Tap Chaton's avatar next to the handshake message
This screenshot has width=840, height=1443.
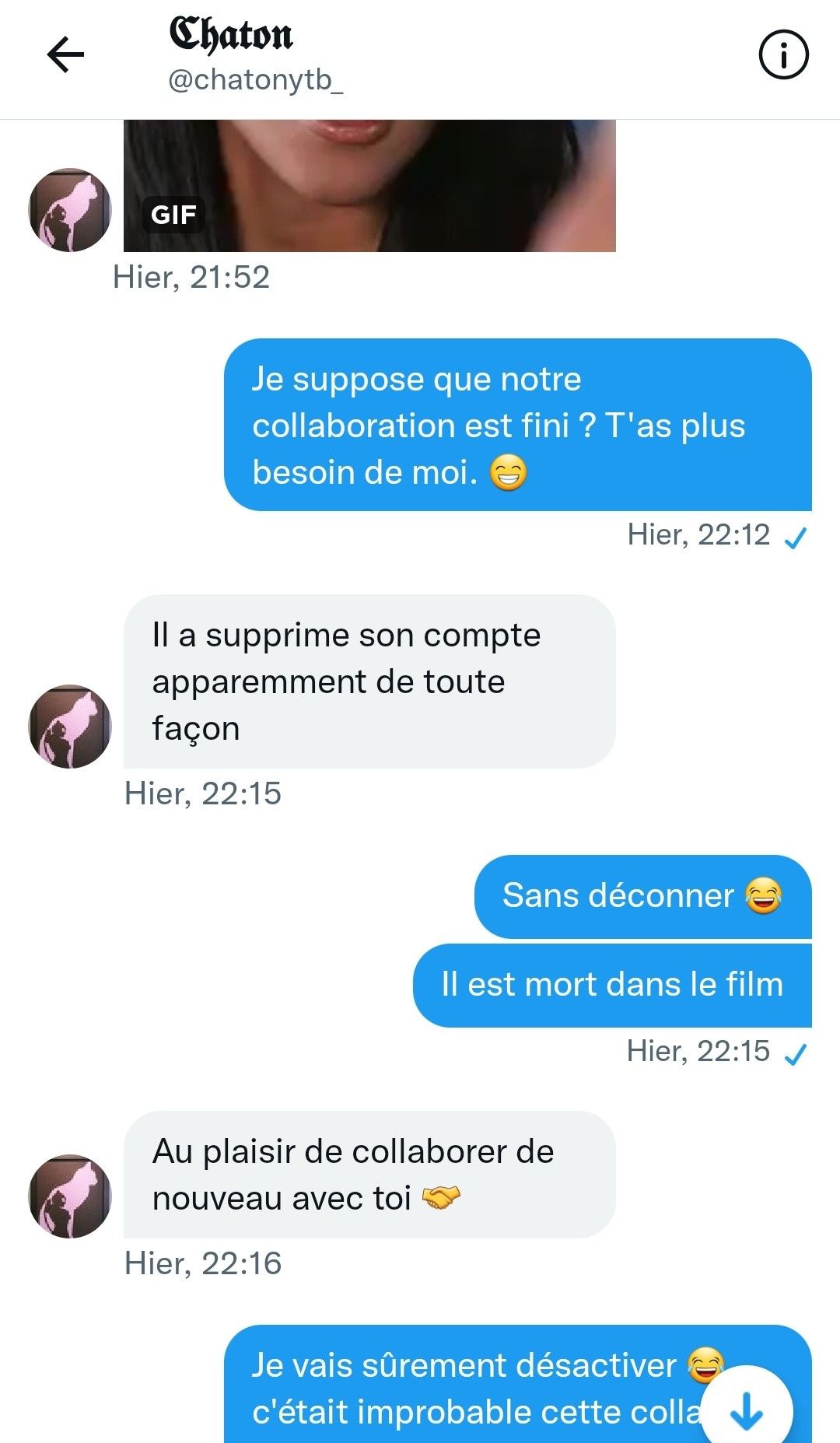tap(70, 1196)
